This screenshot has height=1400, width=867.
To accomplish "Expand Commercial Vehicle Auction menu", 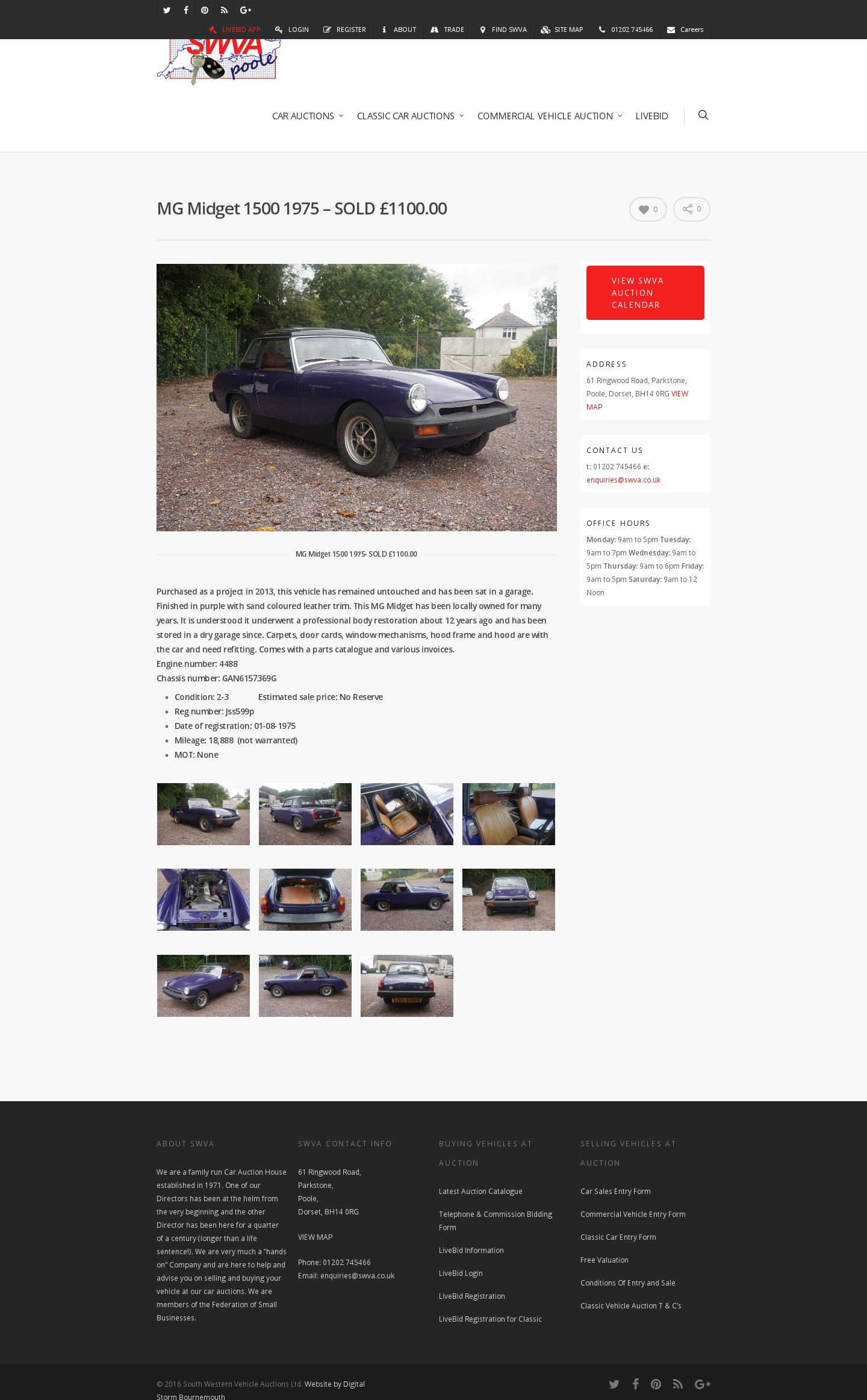I will 549,116.
